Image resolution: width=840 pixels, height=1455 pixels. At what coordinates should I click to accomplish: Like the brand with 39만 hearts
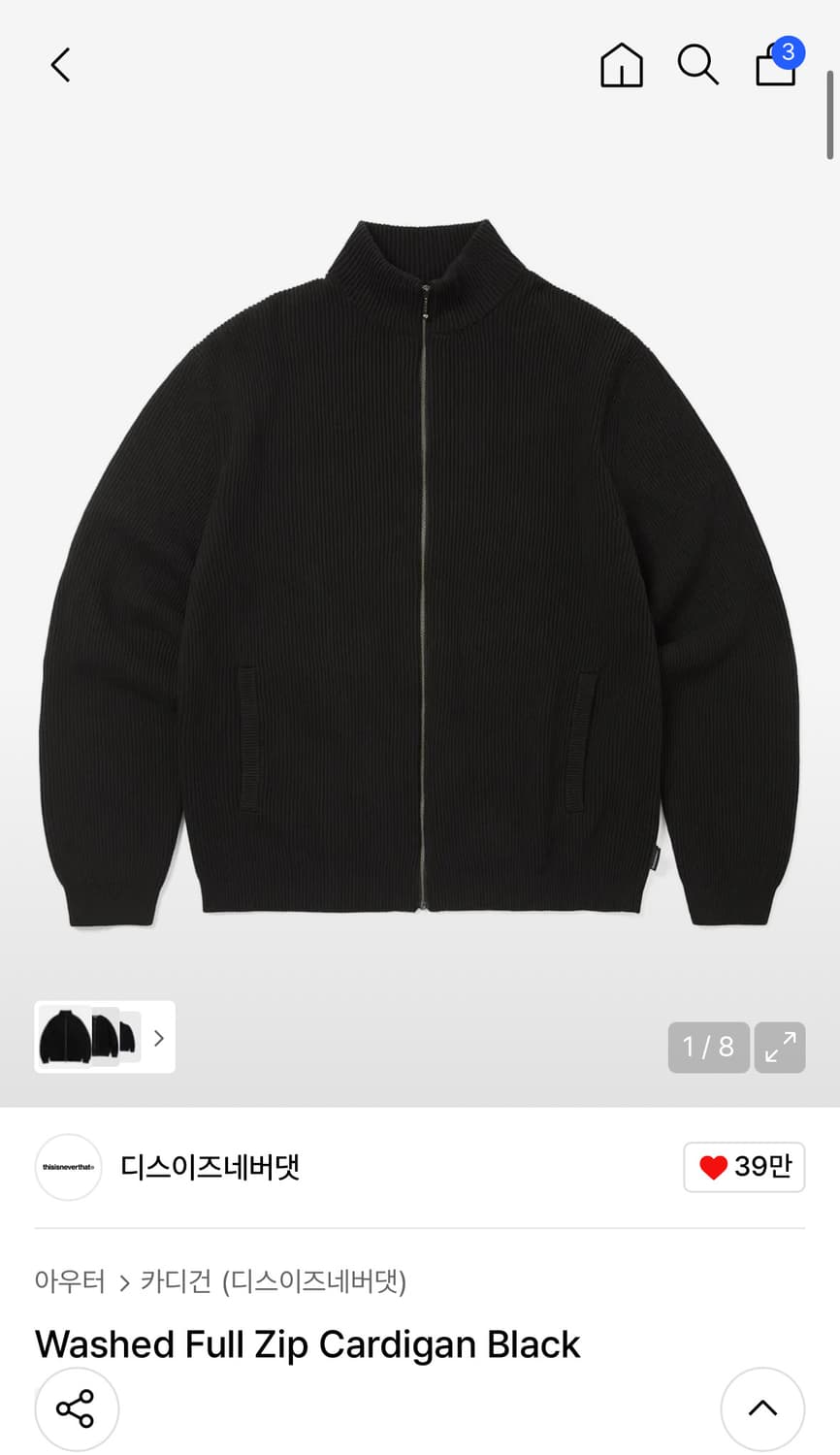pyautogui.click(x=744, y=1166)
